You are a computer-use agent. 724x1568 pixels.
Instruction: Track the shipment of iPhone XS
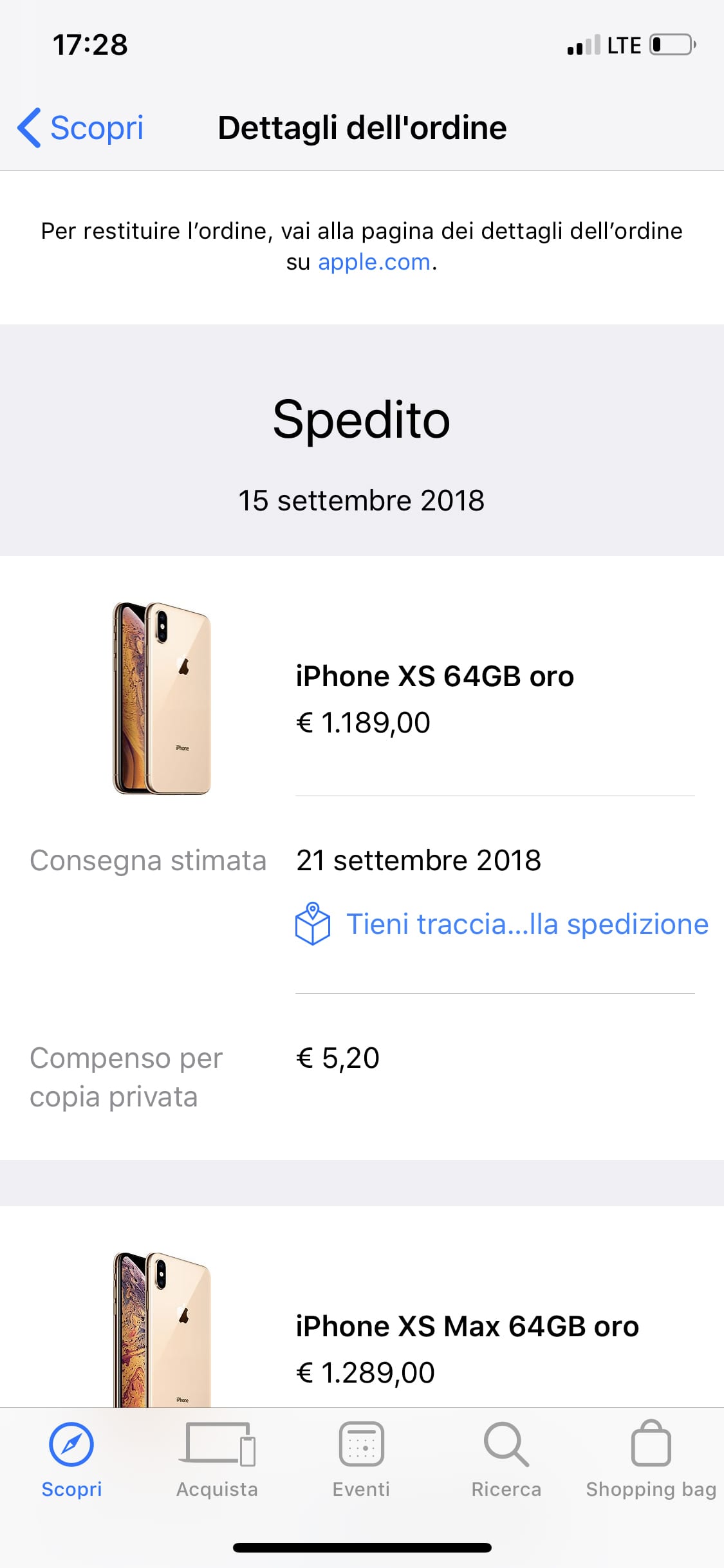point(502,924)
